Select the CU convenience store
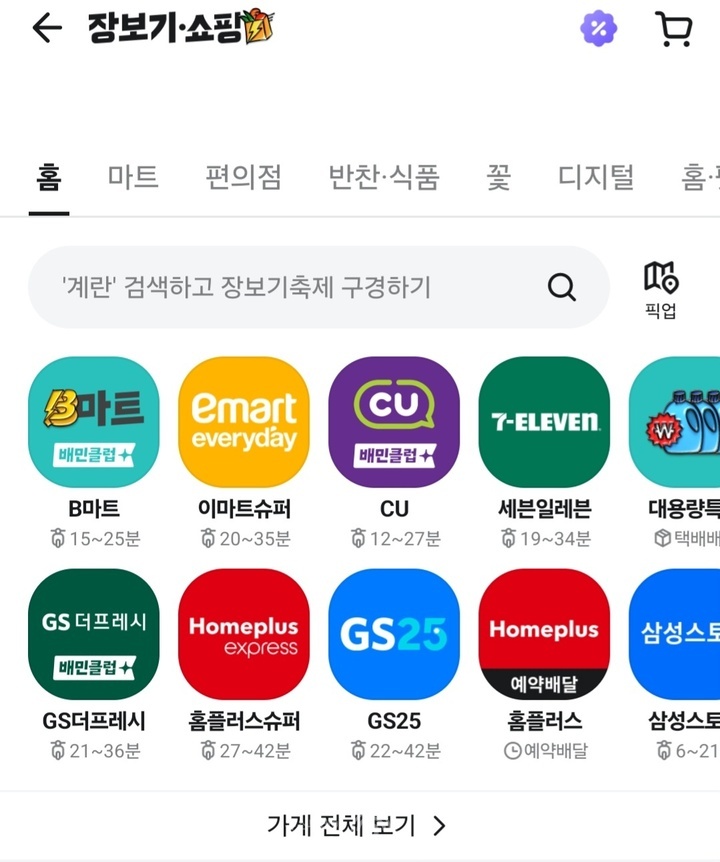720x862 pixels. click(x=394, y=422)
